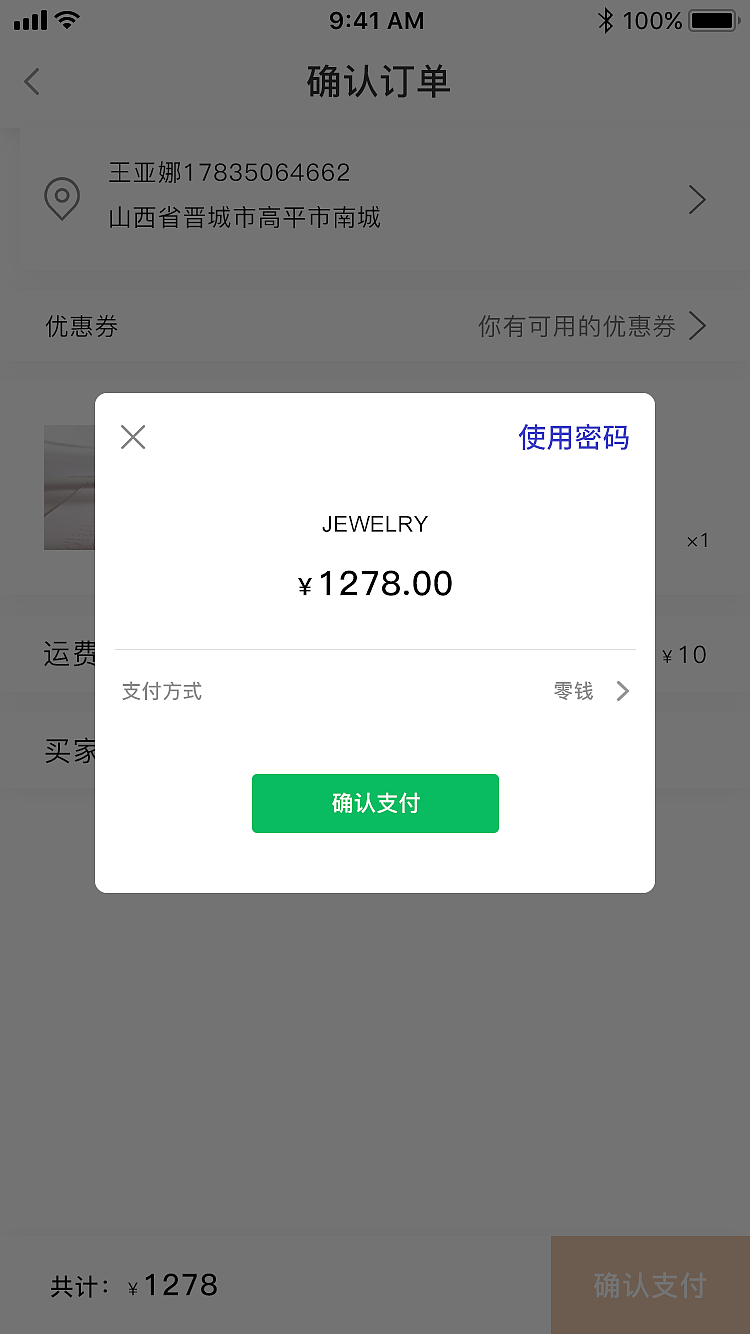Select 零钱 as payment method
The height and width of the screenshot is (1334, 750).
coord(572,690)
